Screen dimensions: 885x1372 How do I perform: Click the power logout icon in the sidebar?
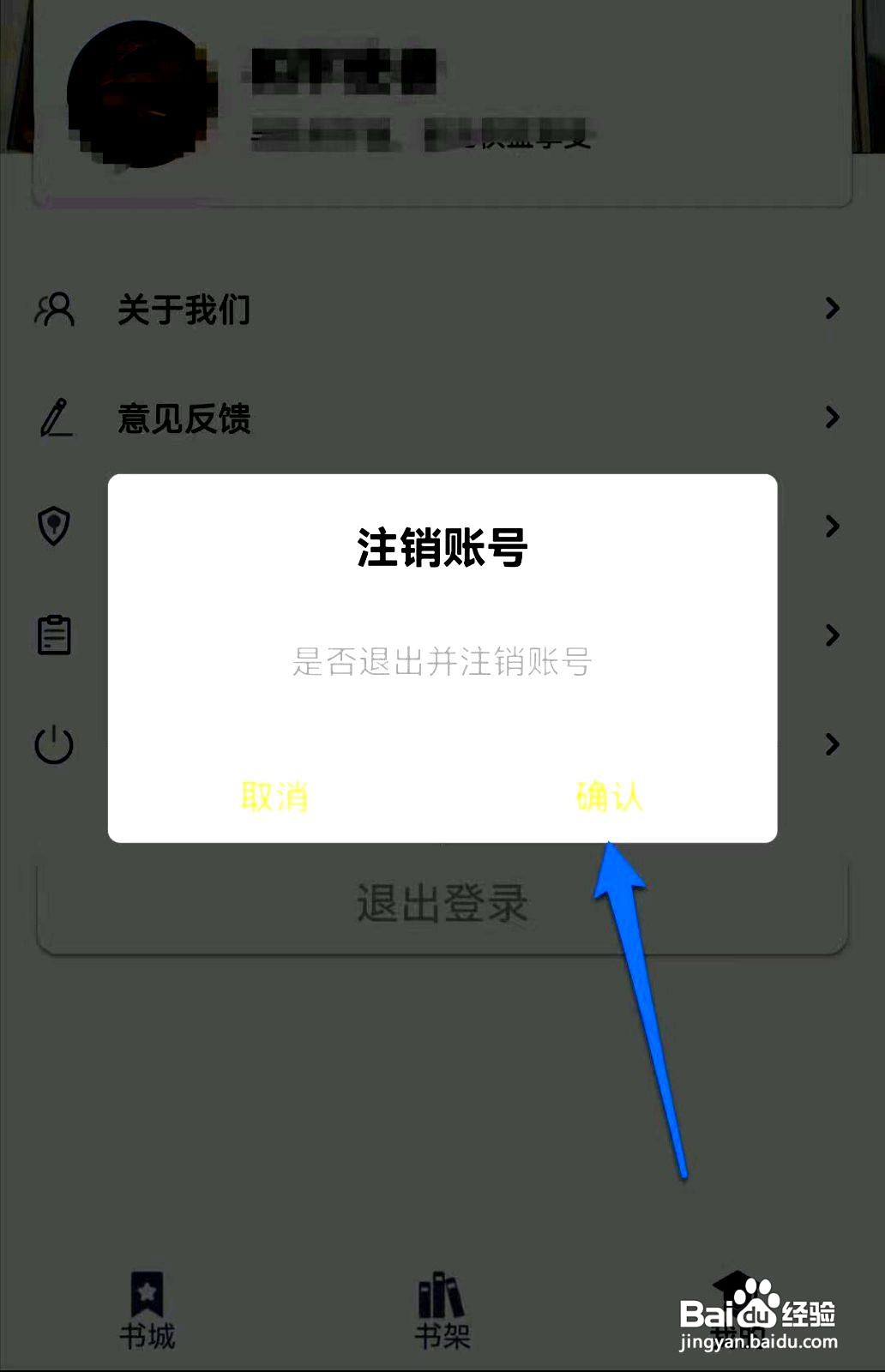pyautogui.click(x=51, y=743)
